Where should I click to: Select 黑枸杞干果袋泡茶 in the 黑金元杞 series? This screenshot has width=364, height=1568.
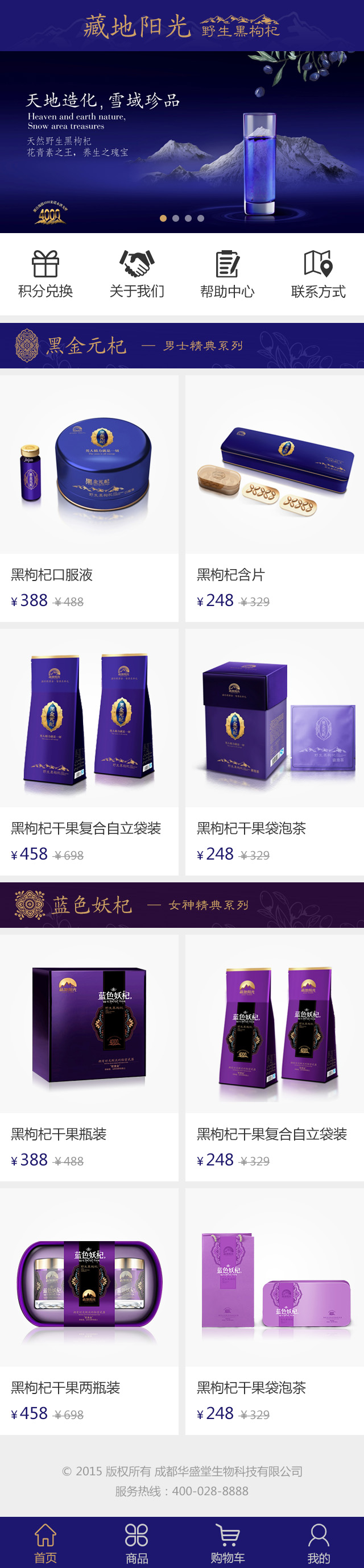pos(275,752)
